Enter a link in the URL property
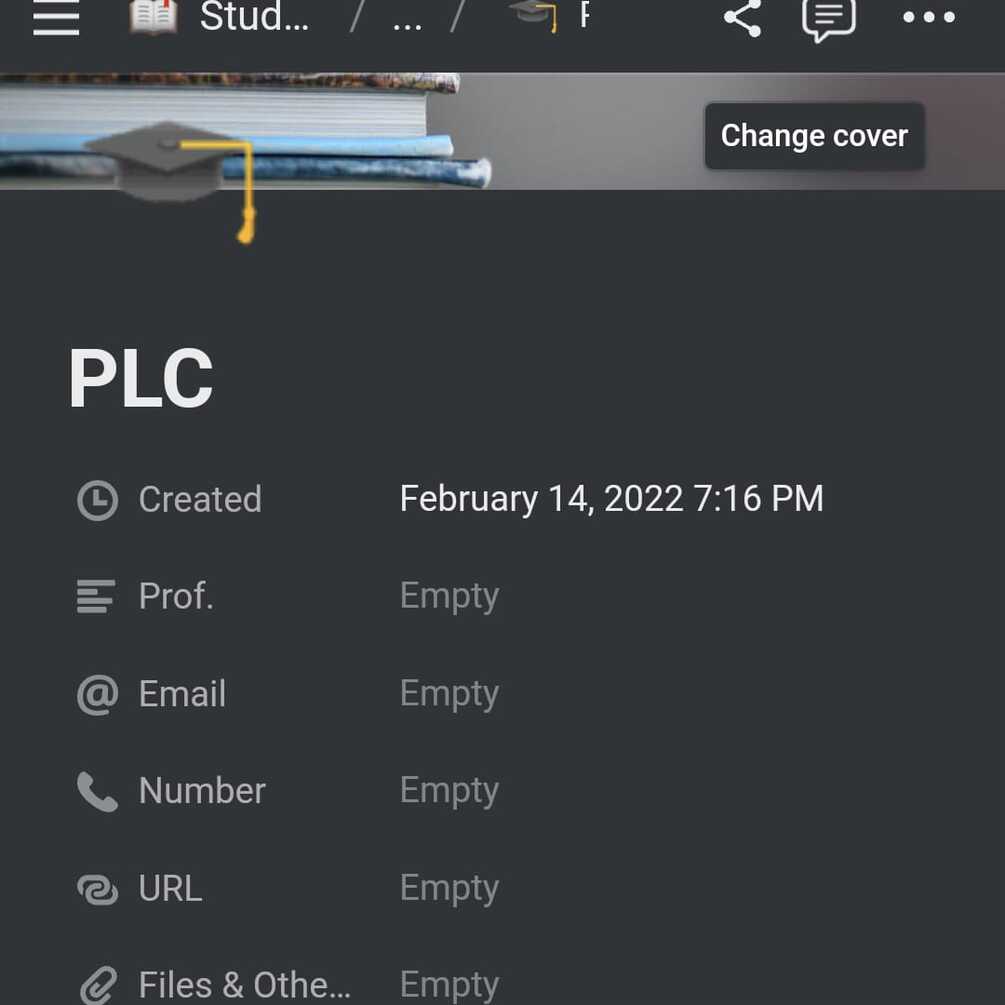 point(449,887)
